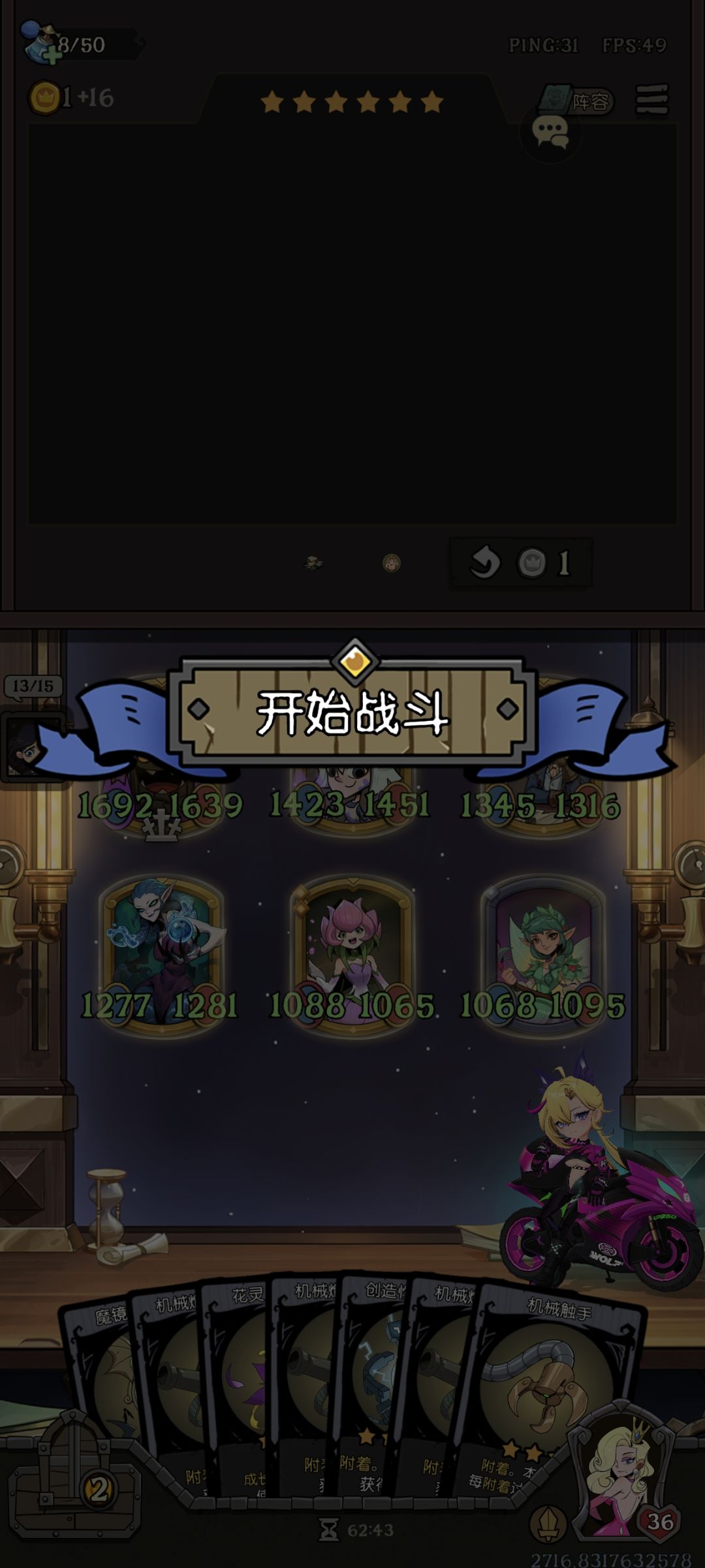705x1568 pixels.
Task: Open the chat bubble icon
Action: pyautogui.click(x=550, y=132)
